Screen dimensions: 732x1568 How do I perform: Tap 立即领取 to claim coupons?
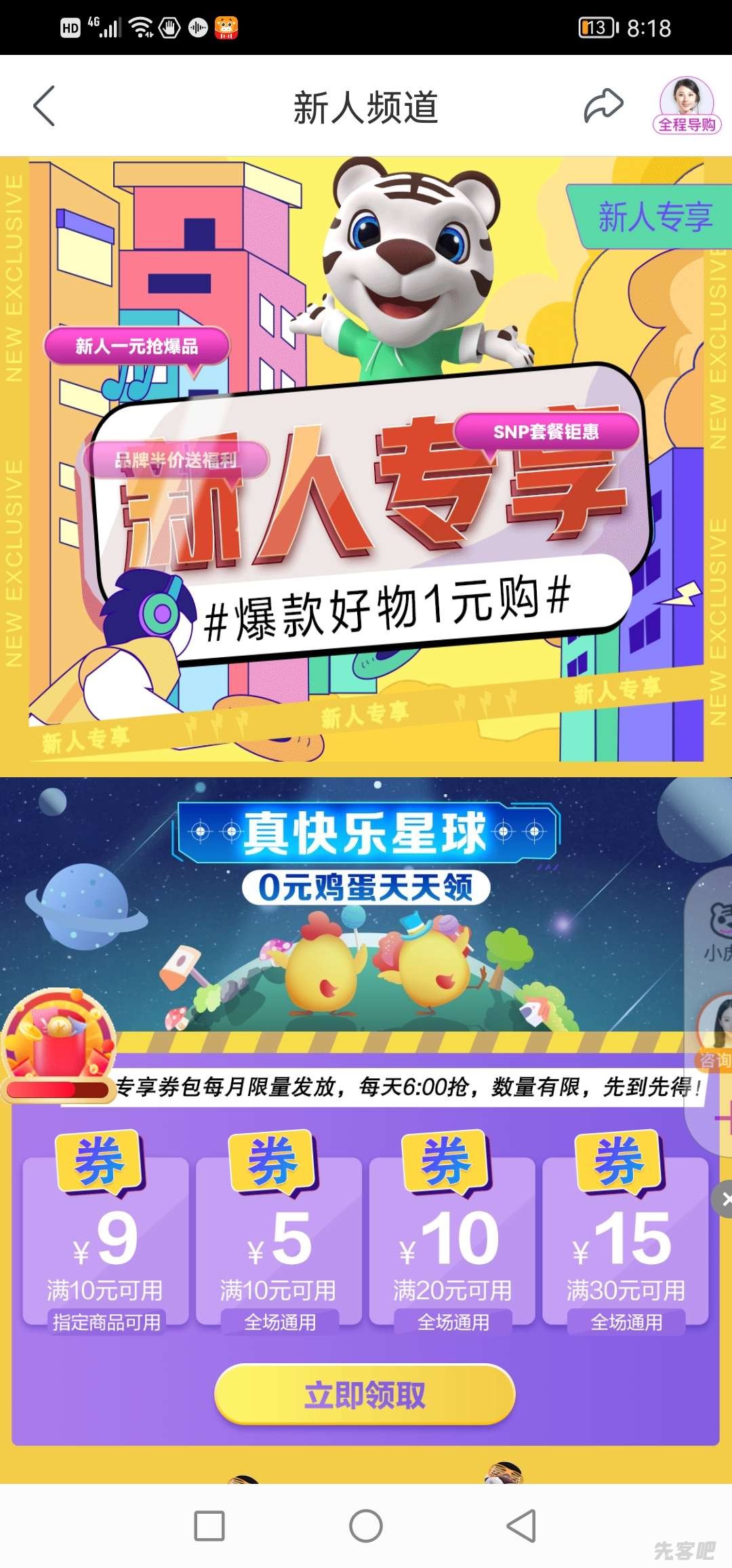click(x=365, y=1395)
